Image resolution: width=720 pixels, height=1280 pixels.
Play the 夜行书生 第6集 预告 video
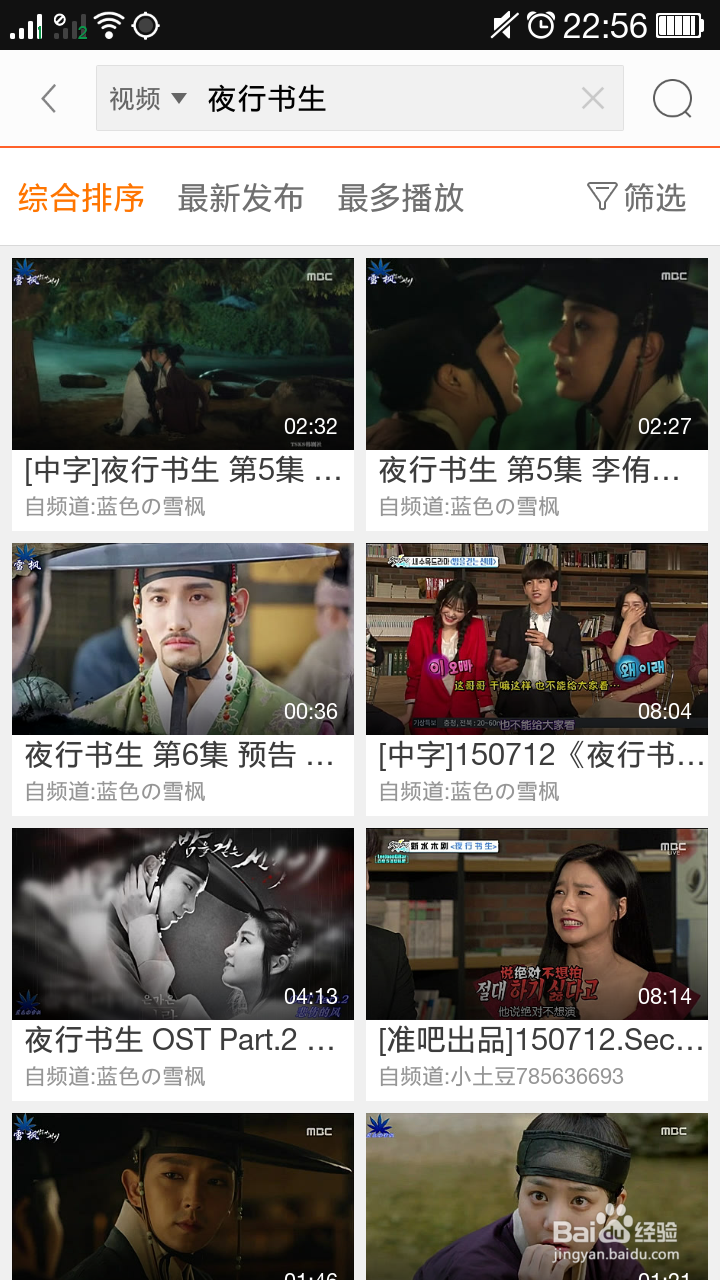click(183, 640)
